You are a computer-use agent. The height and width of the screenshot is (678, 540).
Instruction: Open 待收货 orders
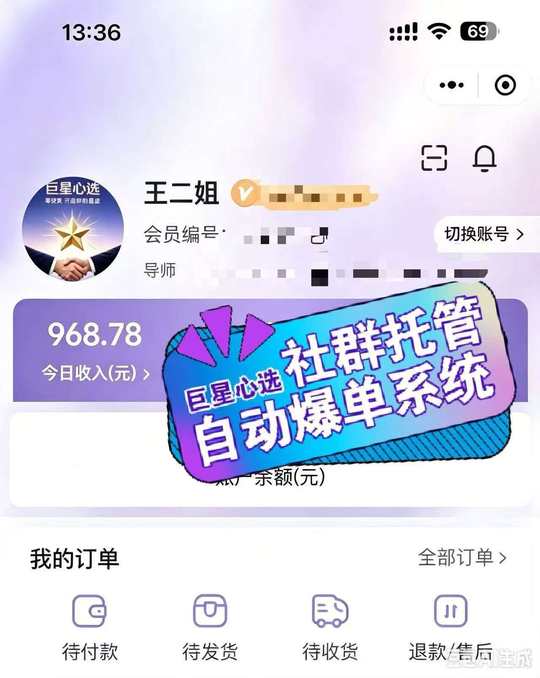(330, 628)
